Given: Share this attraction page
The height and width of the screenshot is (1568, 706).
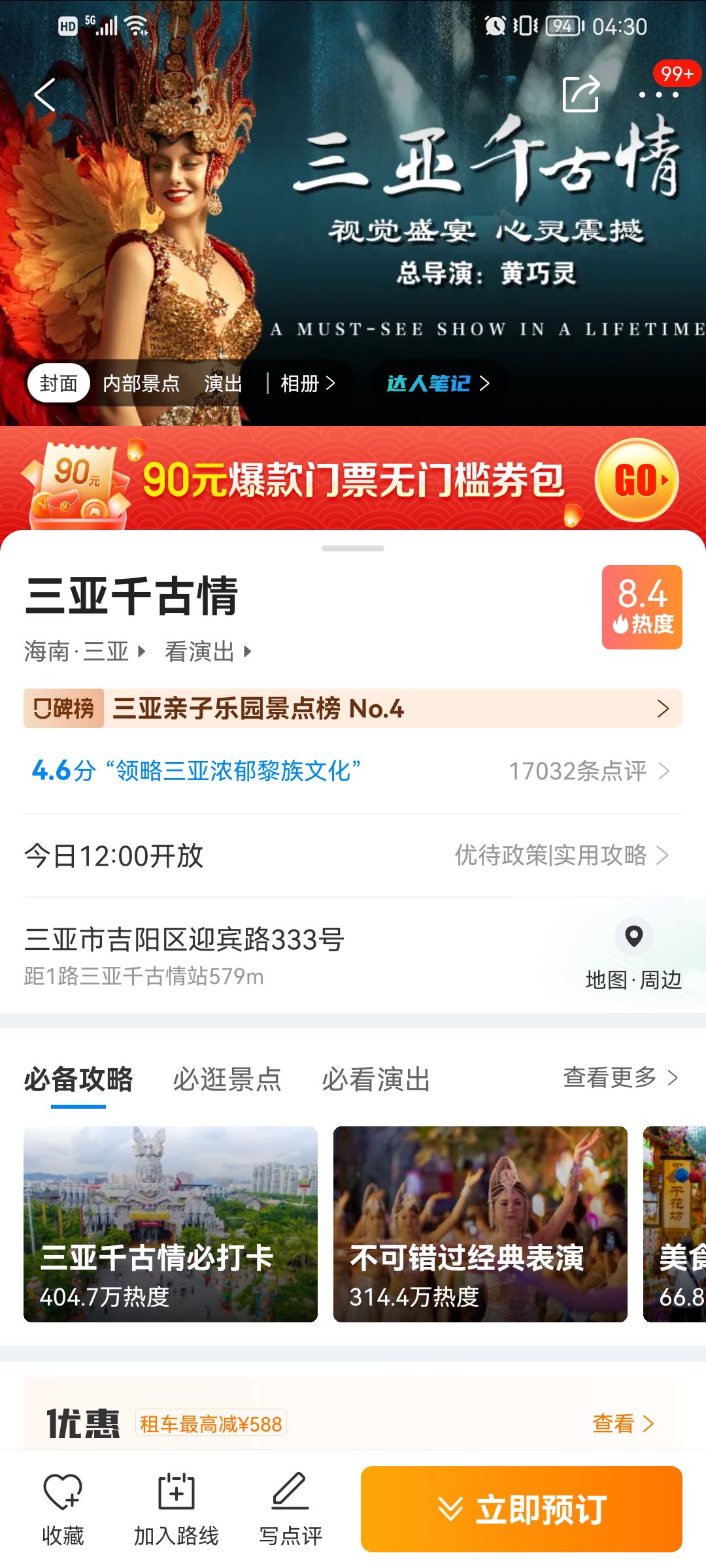Looking at the screenshot, I should click(581, 94).
